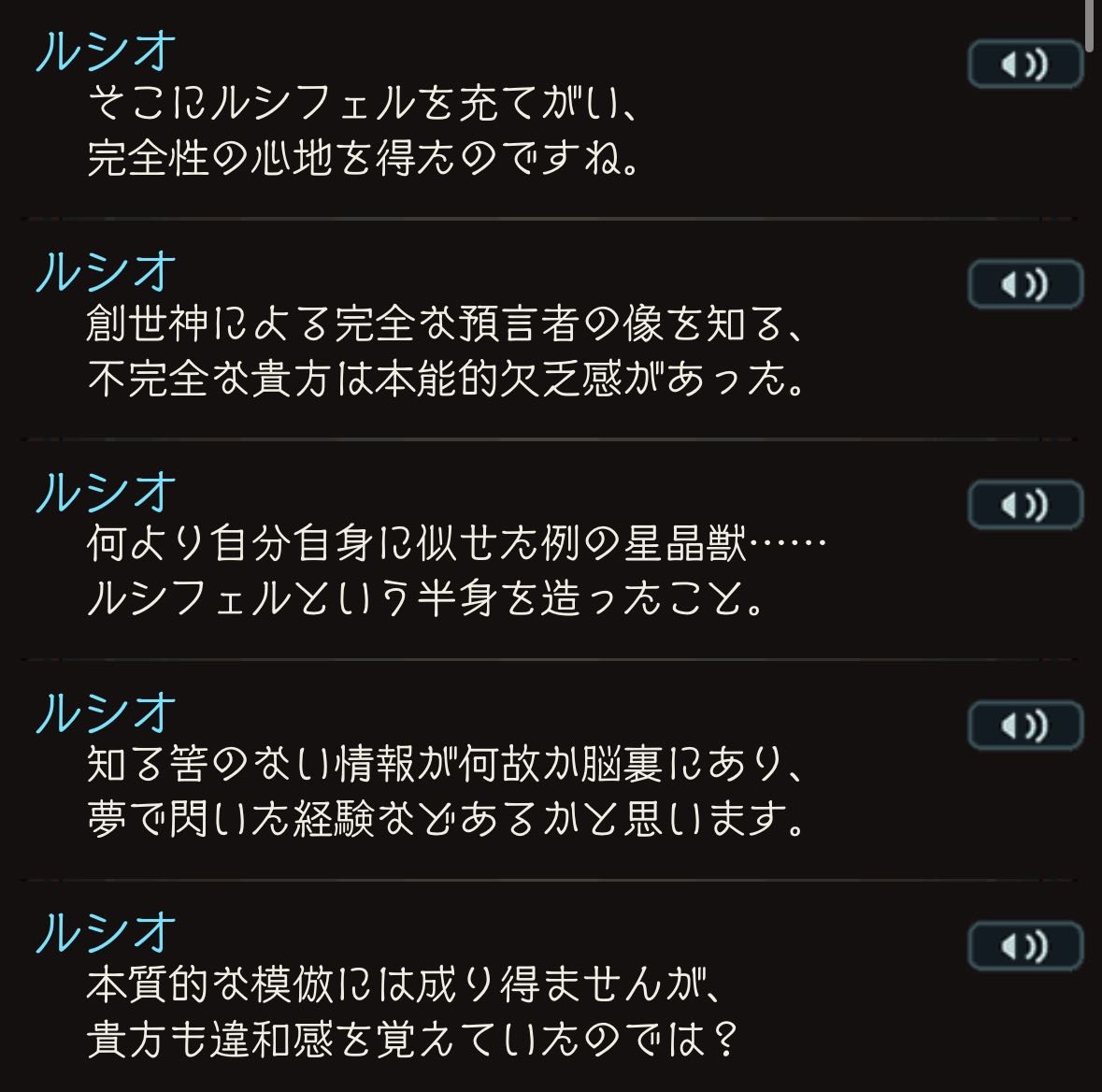Image resolution: width=1102 pixels, height=1092 pixels.
Task: Play voice for line 知る筈のない情報が何故か脳裏にあり
Action: point(1025,726)
